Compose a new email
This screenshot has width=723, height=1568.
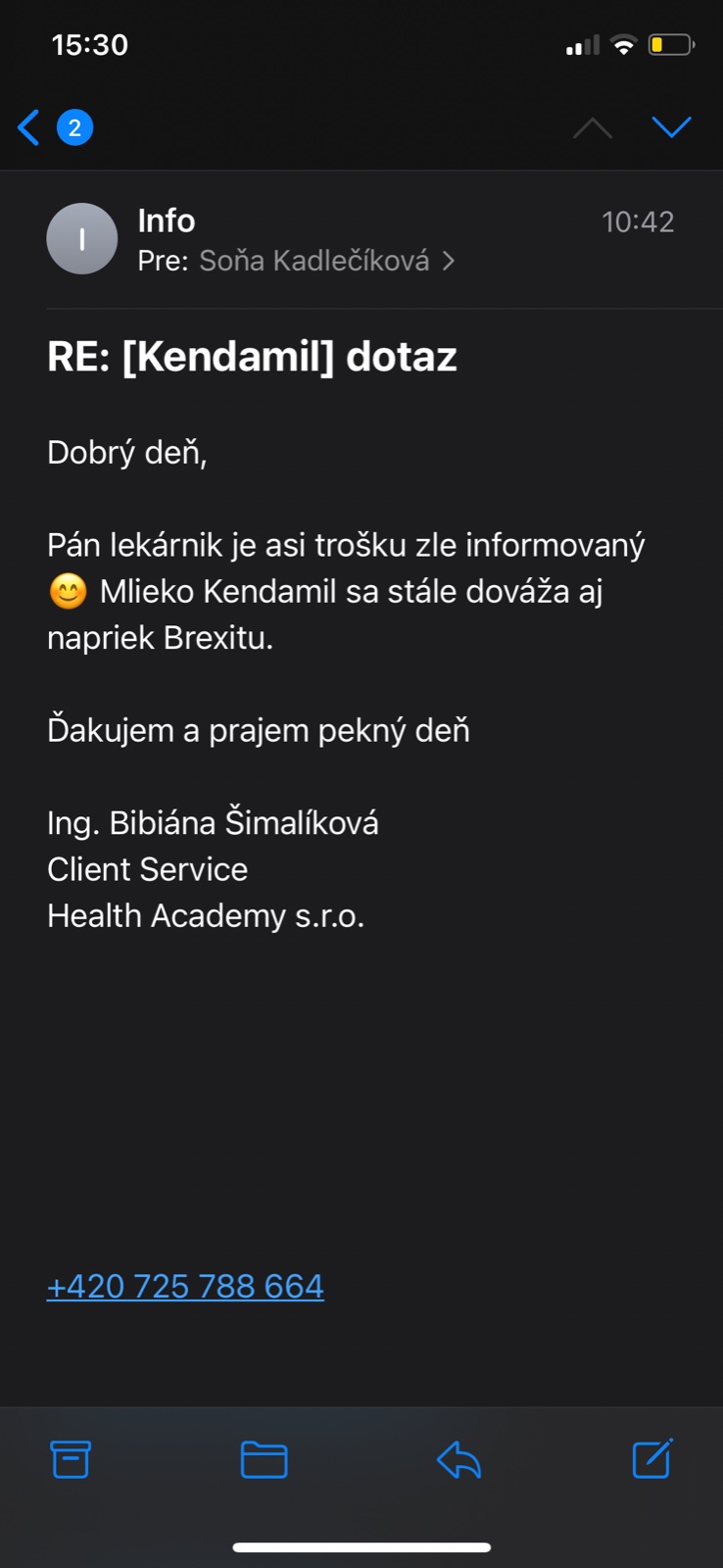pos(651,1459)
